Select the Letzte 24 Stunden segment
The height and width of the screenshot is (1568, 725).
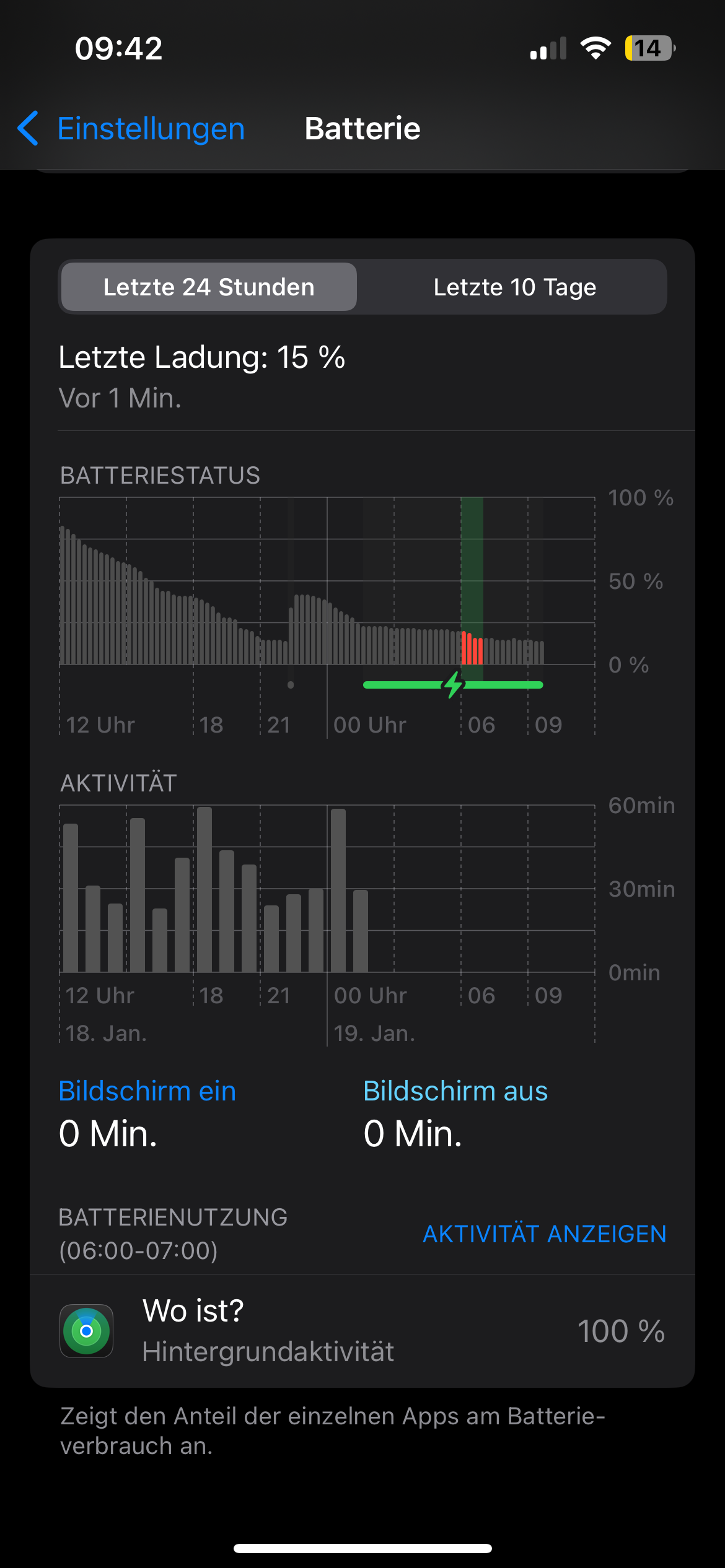pyautogui.click(x=209, y=287)
